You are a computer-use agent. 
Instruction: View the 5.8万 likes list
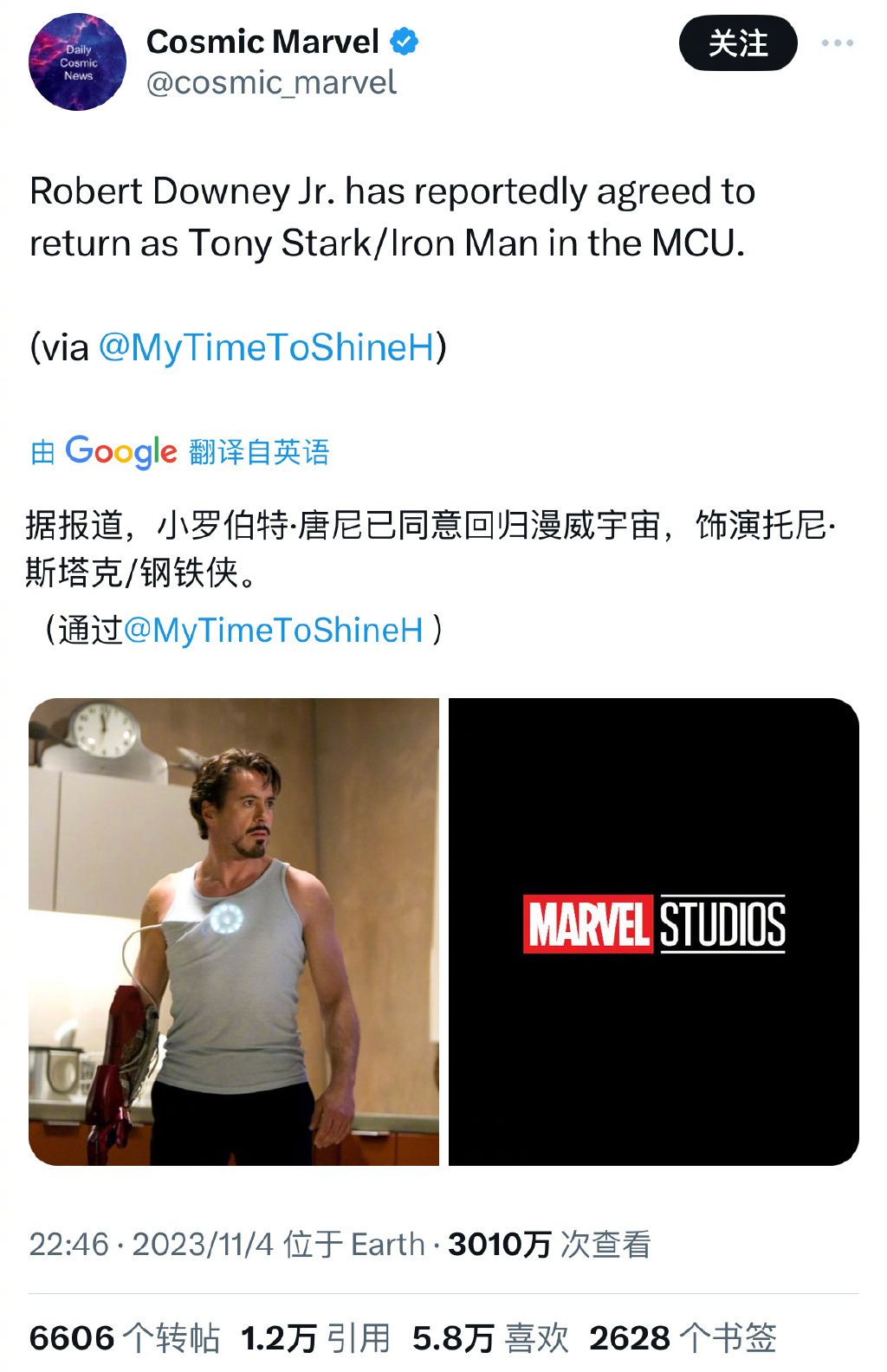pyautogui.click(x=490, y=1338)
